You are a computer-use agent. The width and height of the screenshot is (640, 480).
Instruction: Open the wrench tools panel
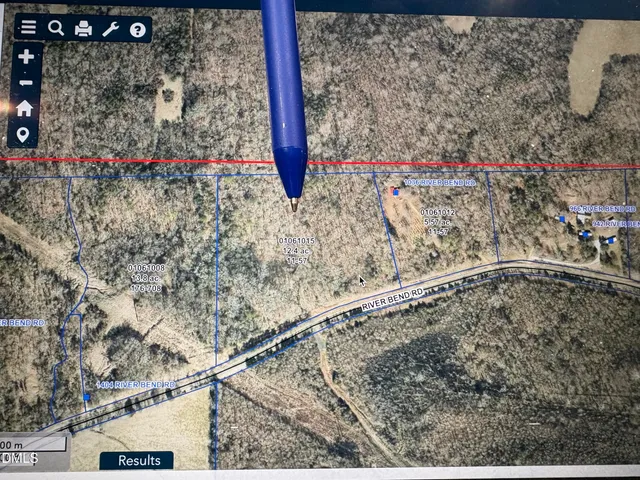click(110, 29)
